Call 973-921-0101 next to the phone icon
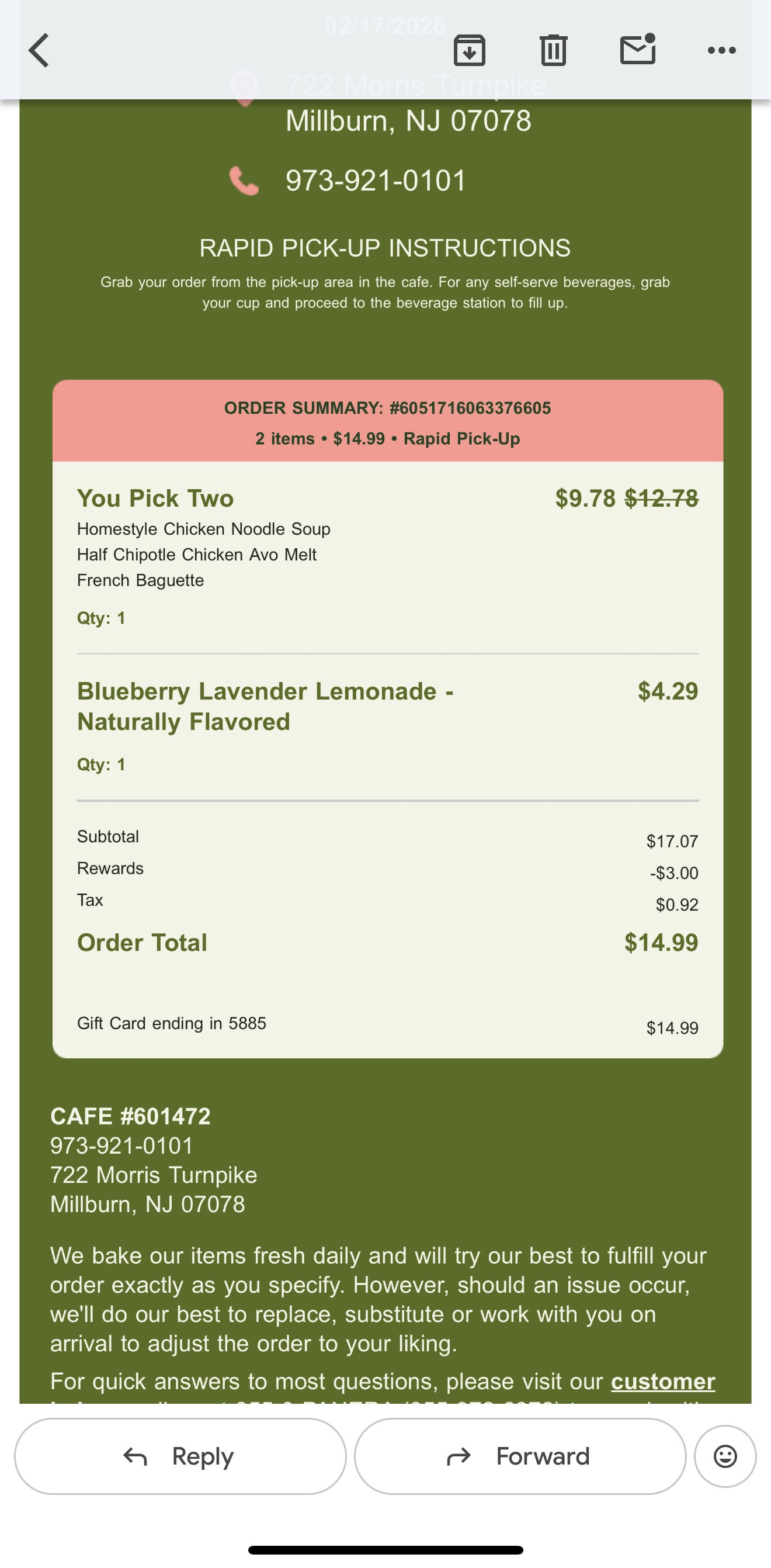The width and height of the screenshot is (771, 1568). [x=376, y=181]
